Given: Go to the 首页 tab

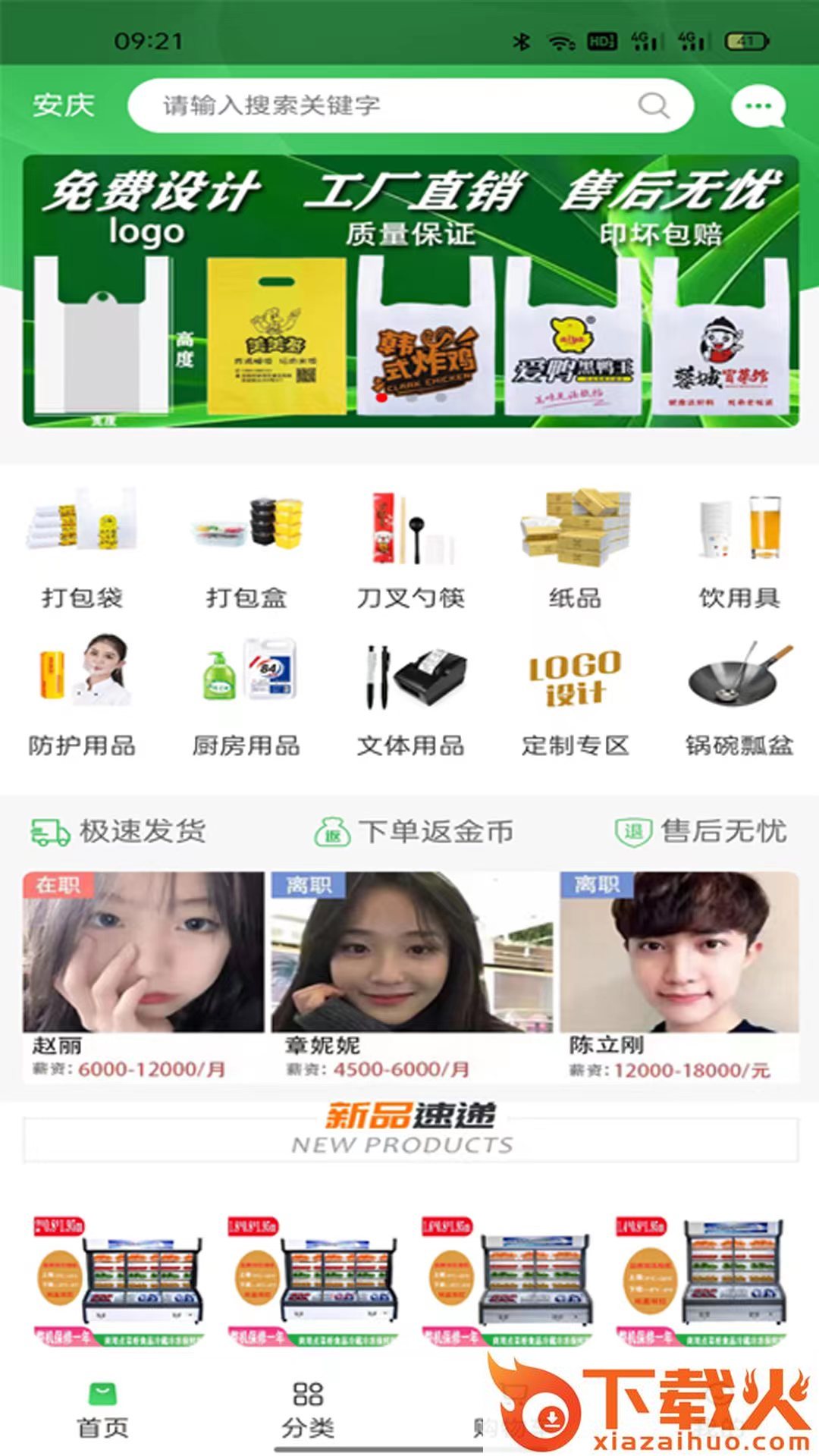Looking at the screenshot, I should click(x=102, y=1409).
